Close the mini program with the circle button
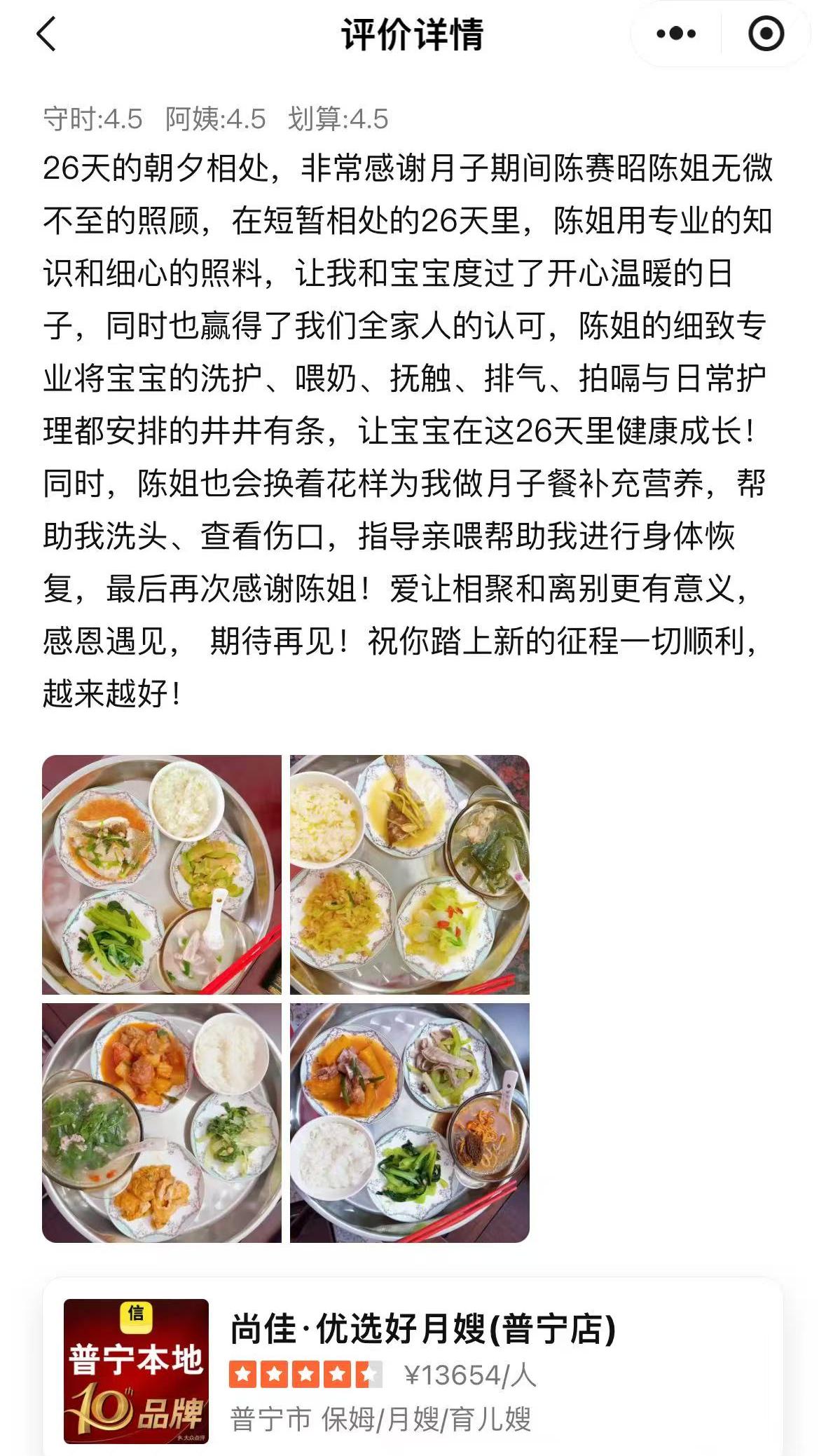The image size is (826, 1456). point(766,34)
